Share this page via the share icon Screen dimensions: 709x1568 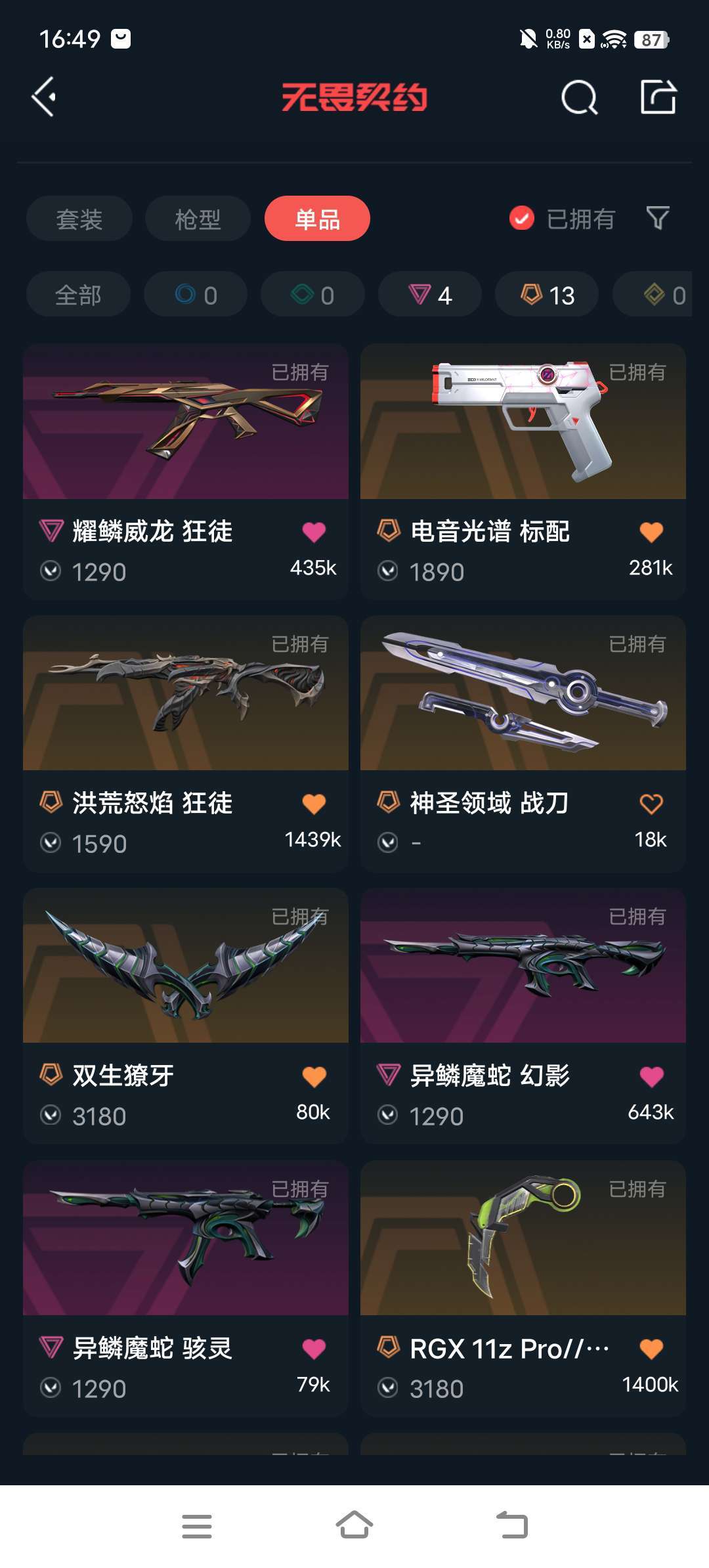(658, 97)
